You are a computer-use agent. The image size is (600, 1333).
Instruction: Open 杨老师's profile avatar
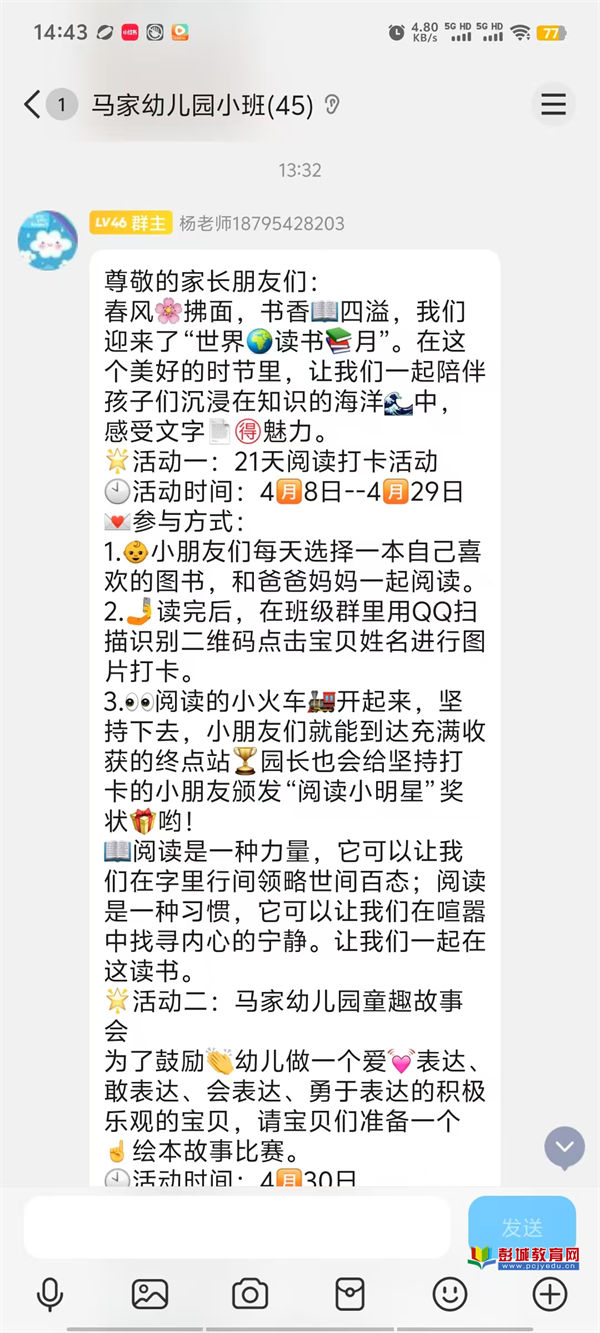pos(49,241)
